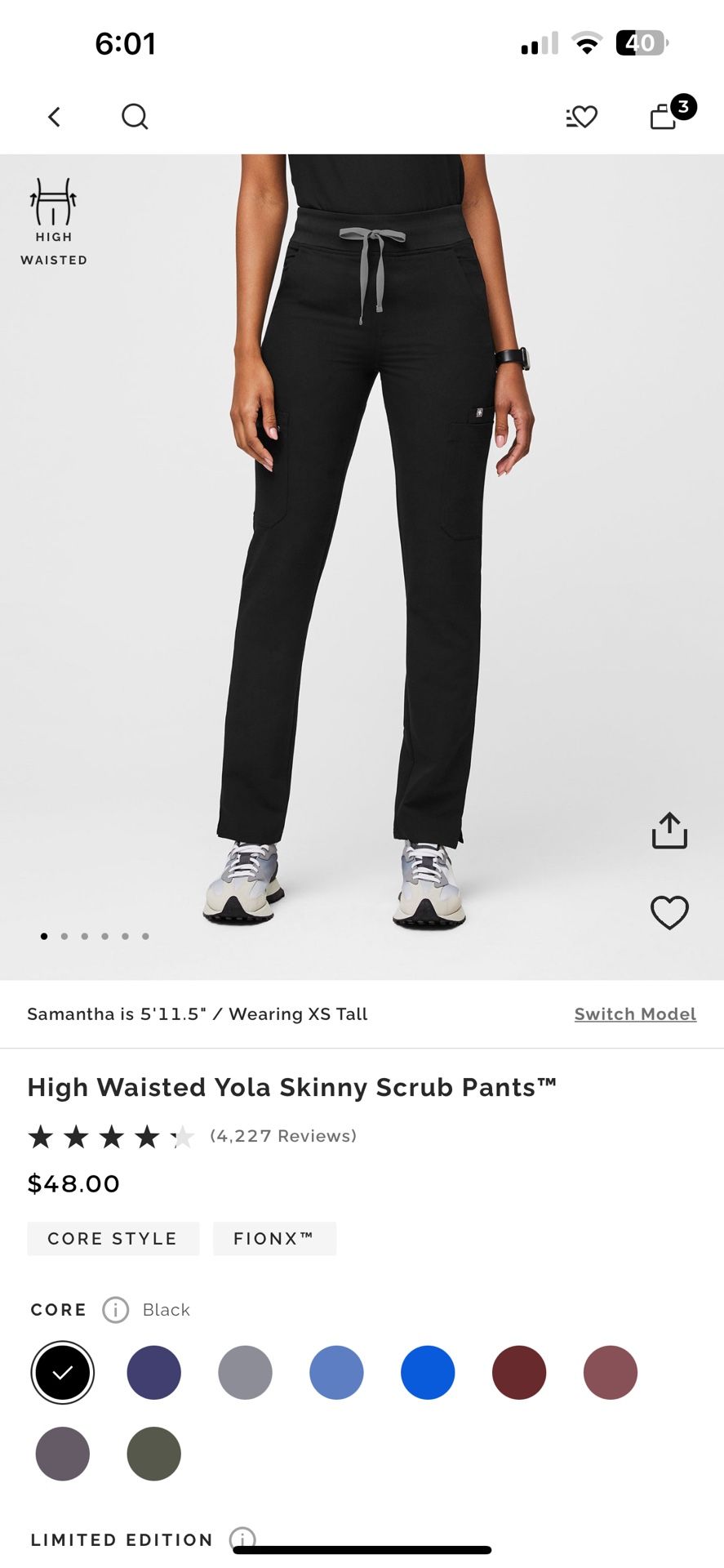
Task: Pick the burgundy color swatch
Action: 519,1372
